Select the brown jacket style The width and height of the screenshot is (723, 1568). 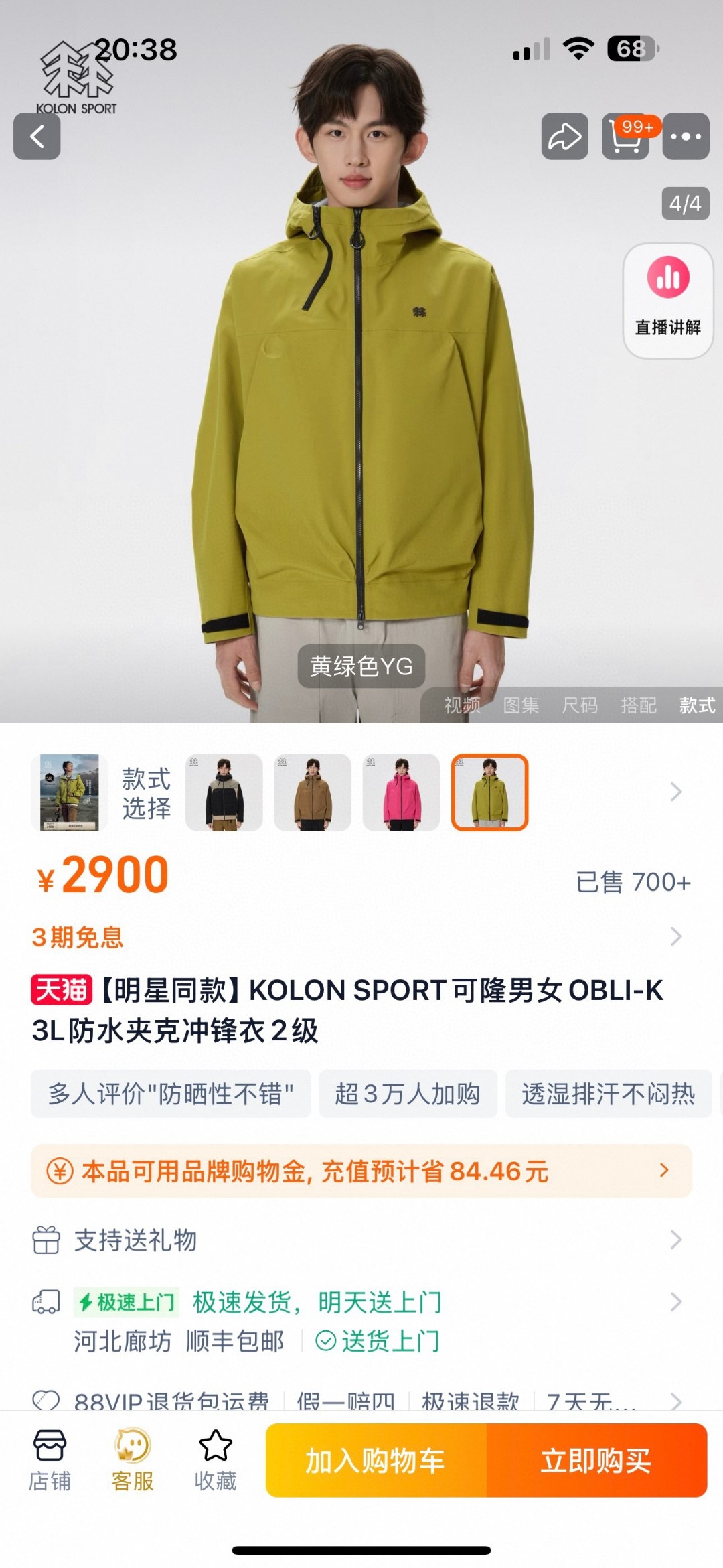(313, 792)
